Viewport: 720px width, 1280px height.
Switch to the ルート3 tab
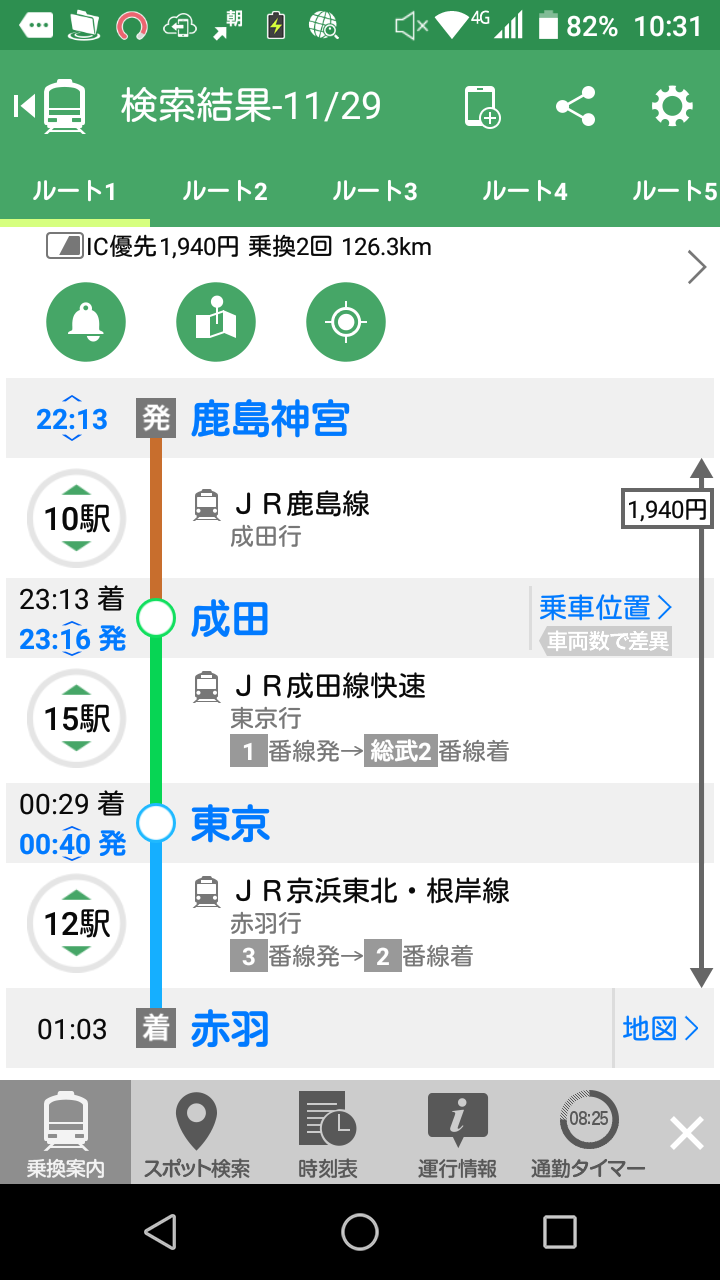pyautogui.click(x=374, y=191)
